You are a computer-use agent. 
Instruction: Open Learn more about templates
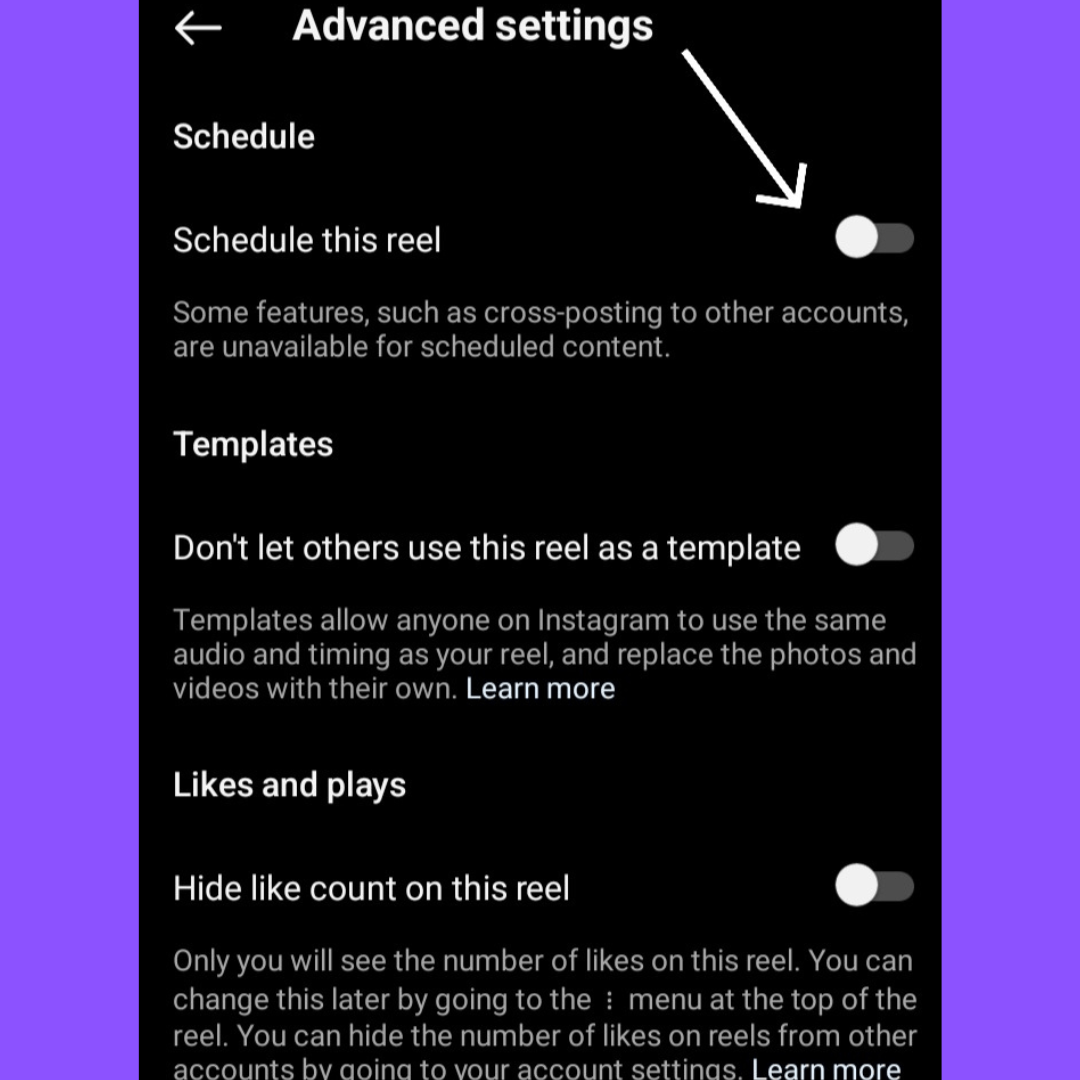540,689
